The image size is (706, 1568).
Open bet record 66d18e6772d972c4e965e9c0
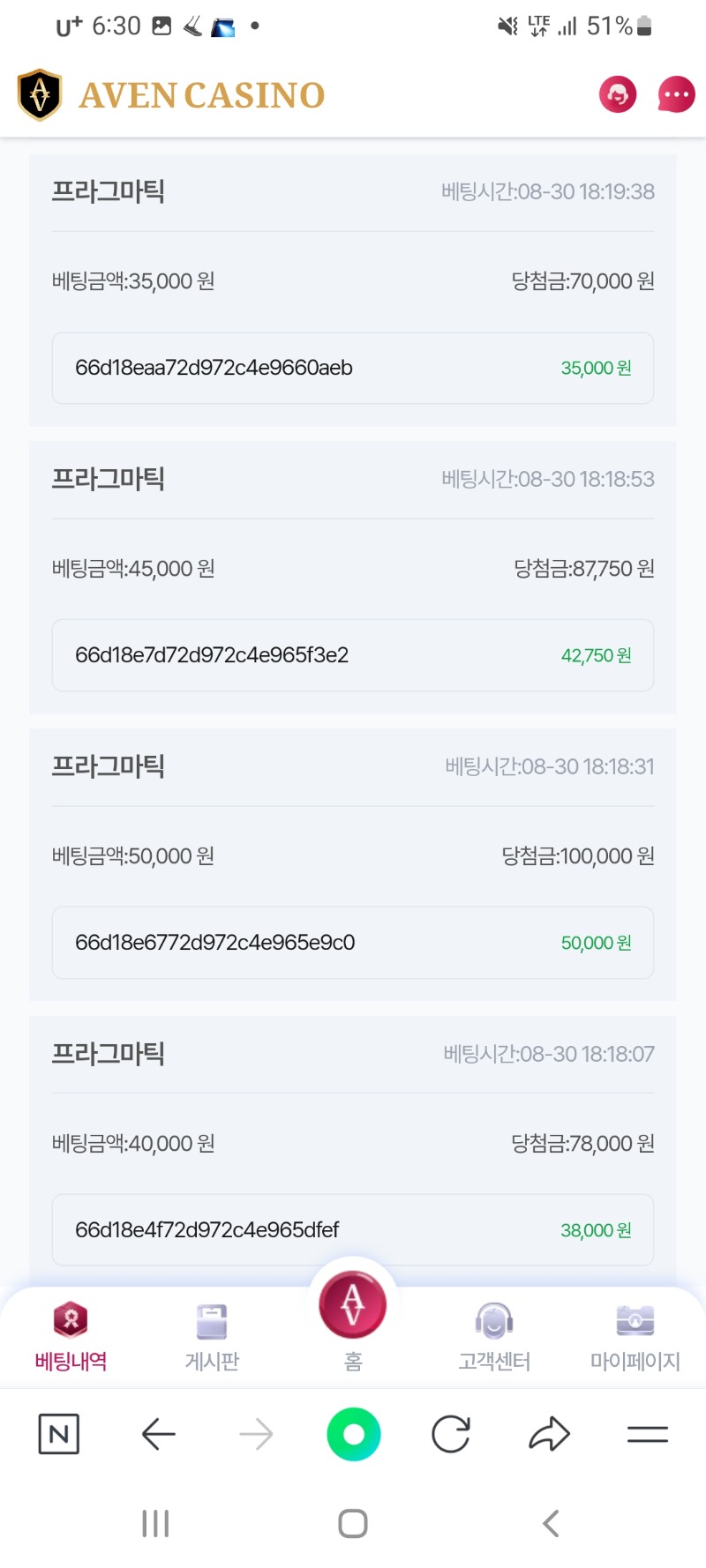pyautogui.click(x=353, y=943)
